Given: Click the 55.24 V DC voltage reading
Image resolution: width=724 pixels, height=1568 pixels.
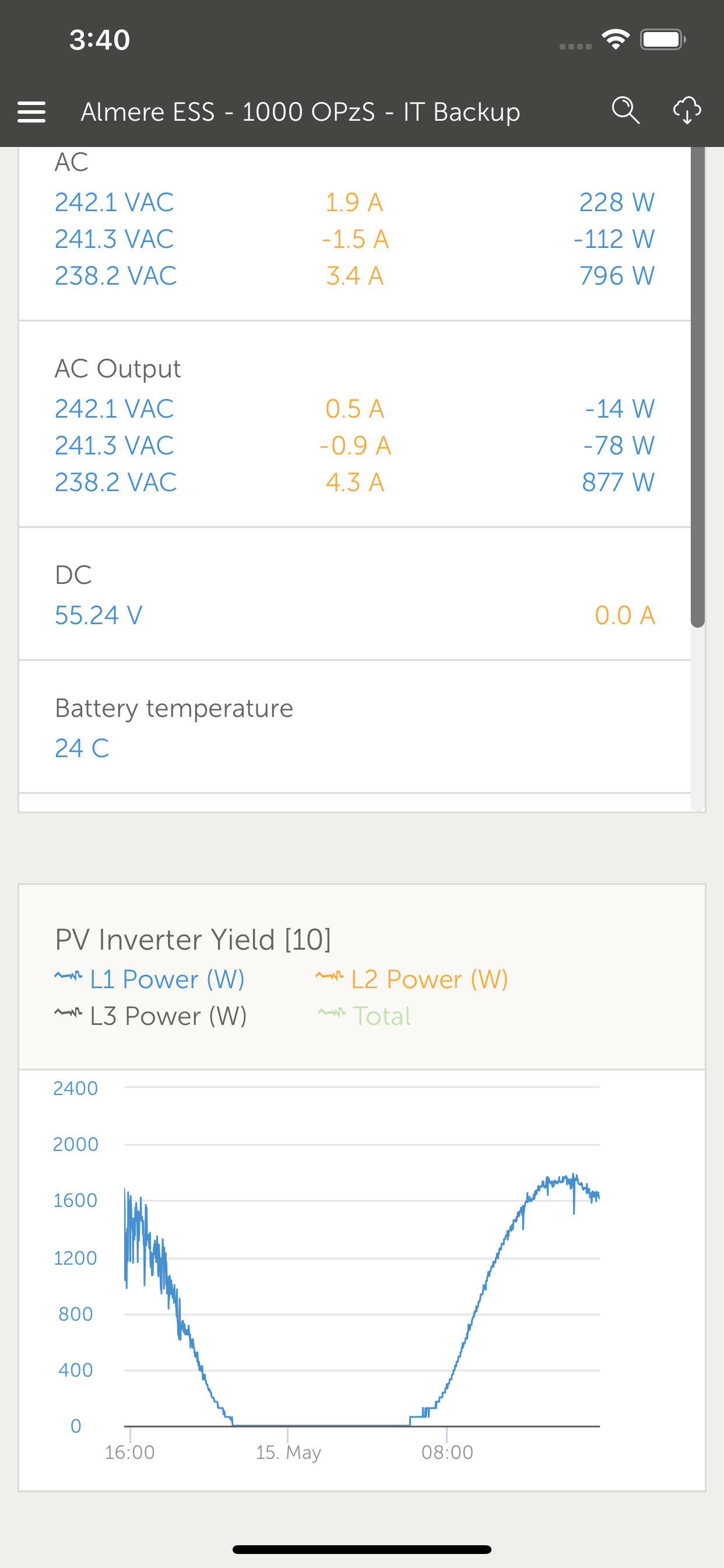Looking at the screenshot, I should [98, 615].
